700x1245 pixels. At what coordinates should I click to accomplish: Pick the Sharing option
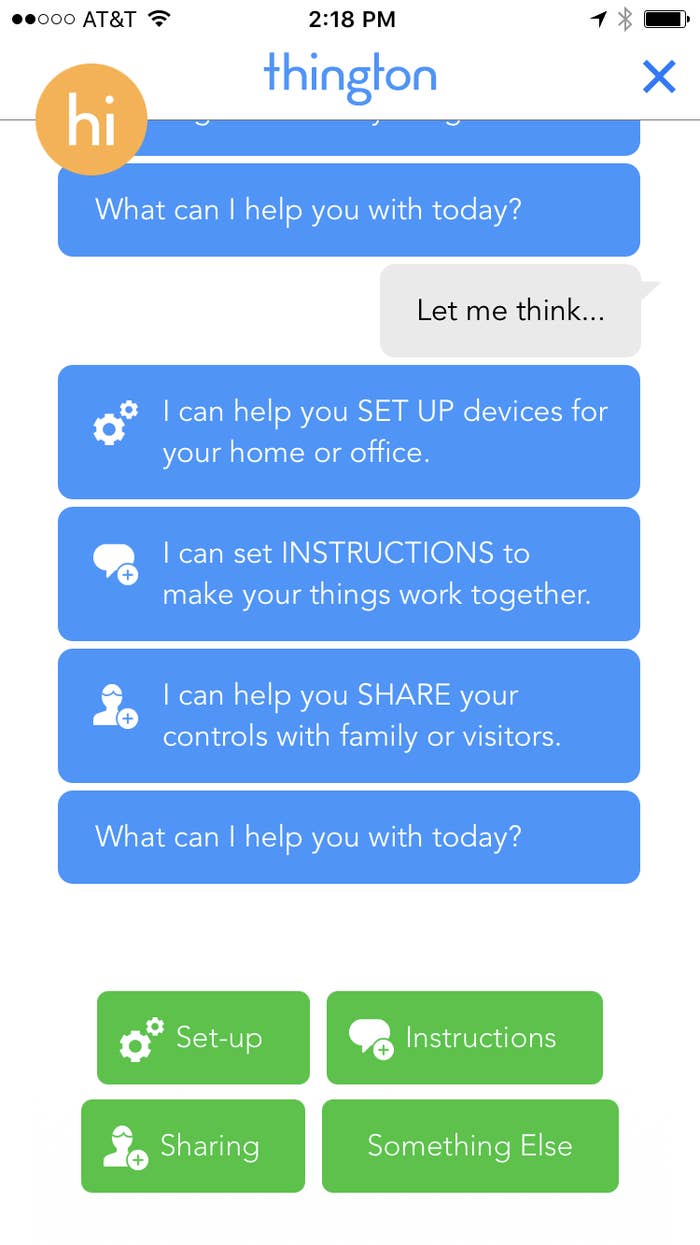193,1146
